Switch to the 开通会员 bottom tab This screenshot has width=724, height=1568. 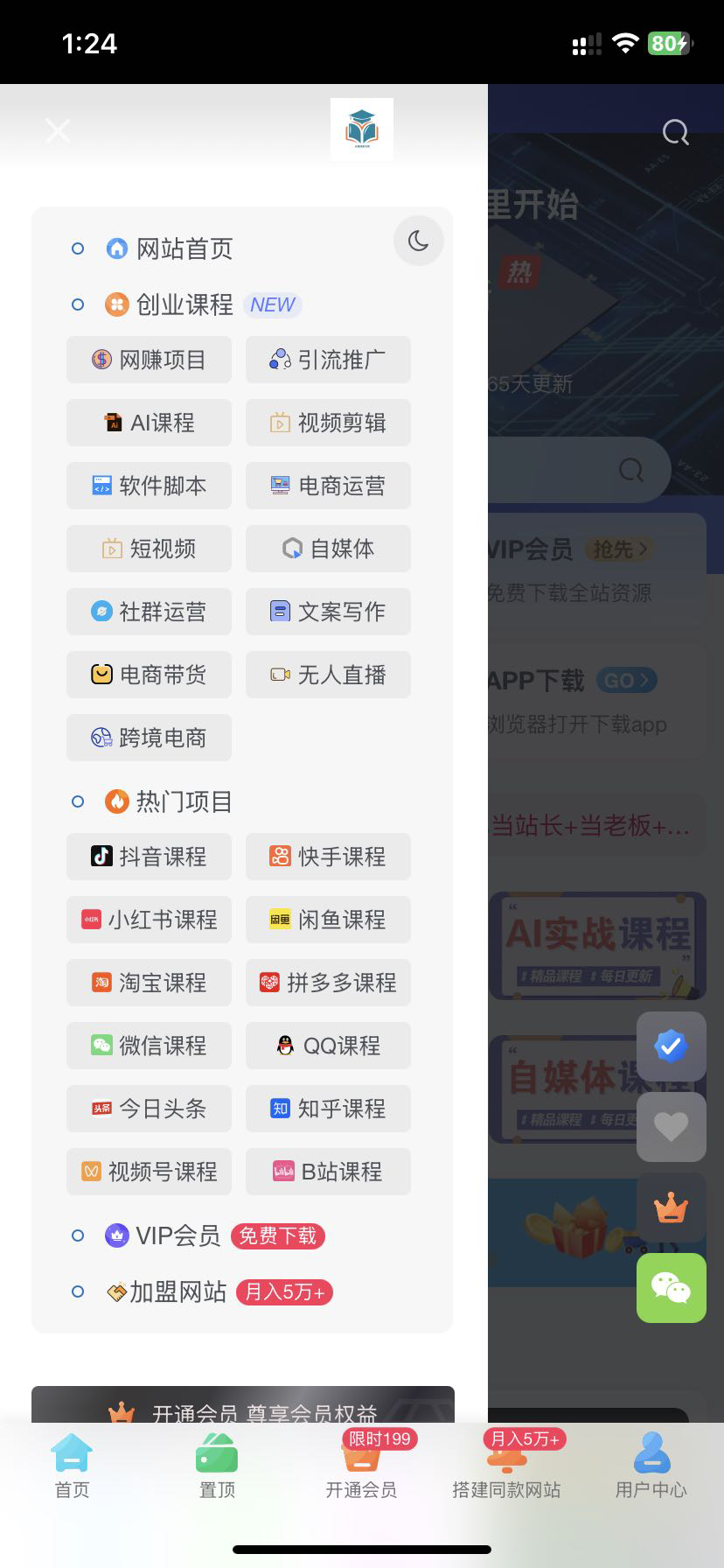tap(361, 1467)
